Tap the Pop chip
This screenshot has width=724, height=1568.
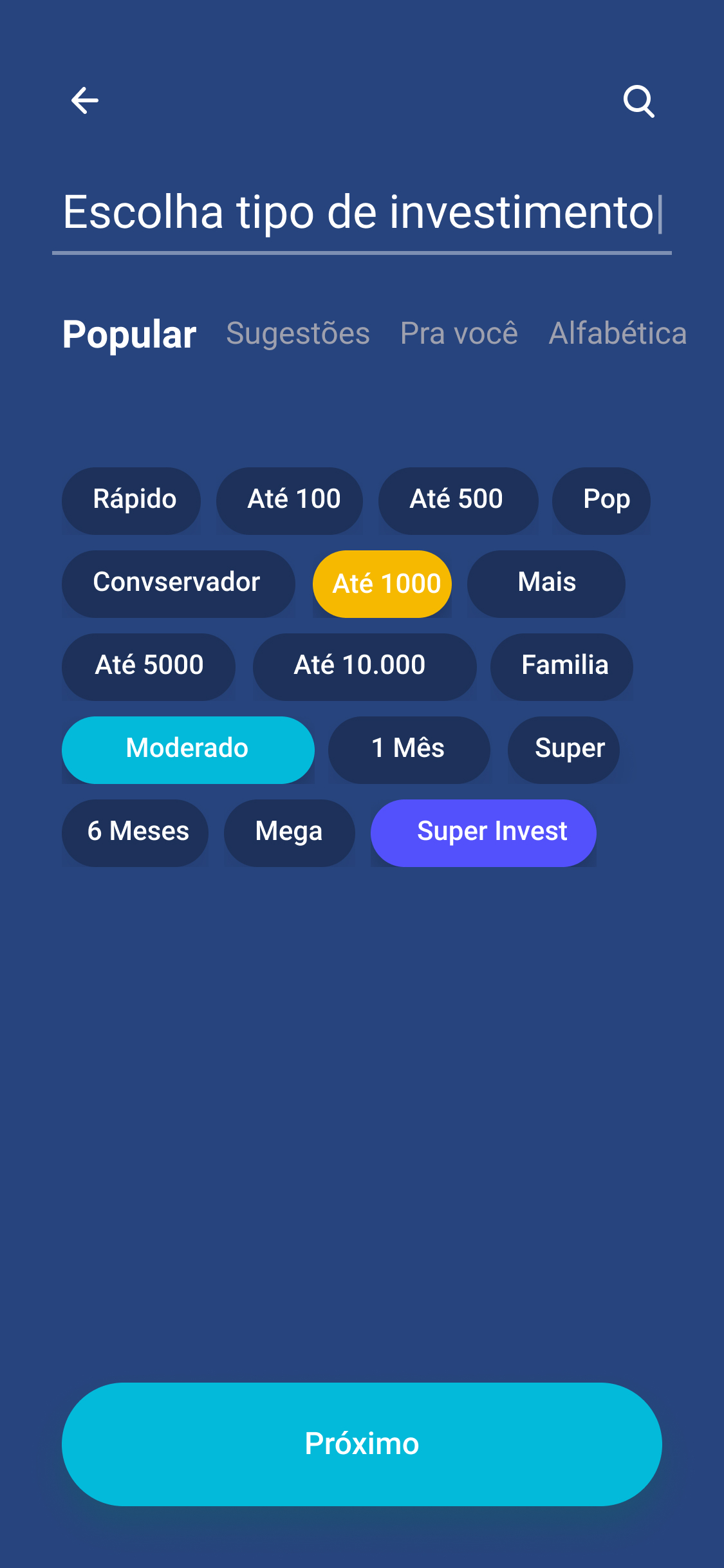601,500
